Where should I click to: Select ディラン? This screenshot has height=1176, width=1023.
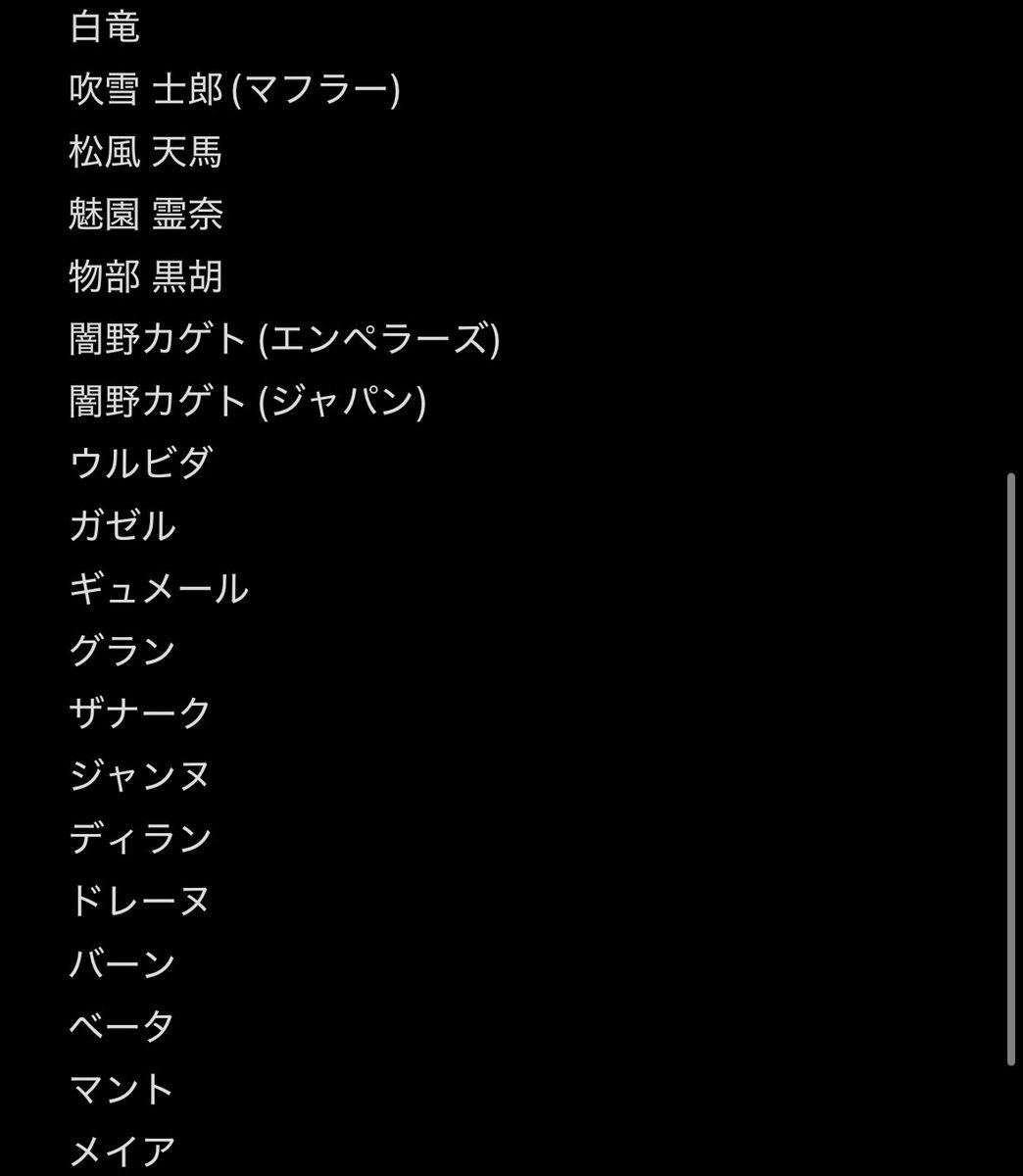click(x=140, y=838)
